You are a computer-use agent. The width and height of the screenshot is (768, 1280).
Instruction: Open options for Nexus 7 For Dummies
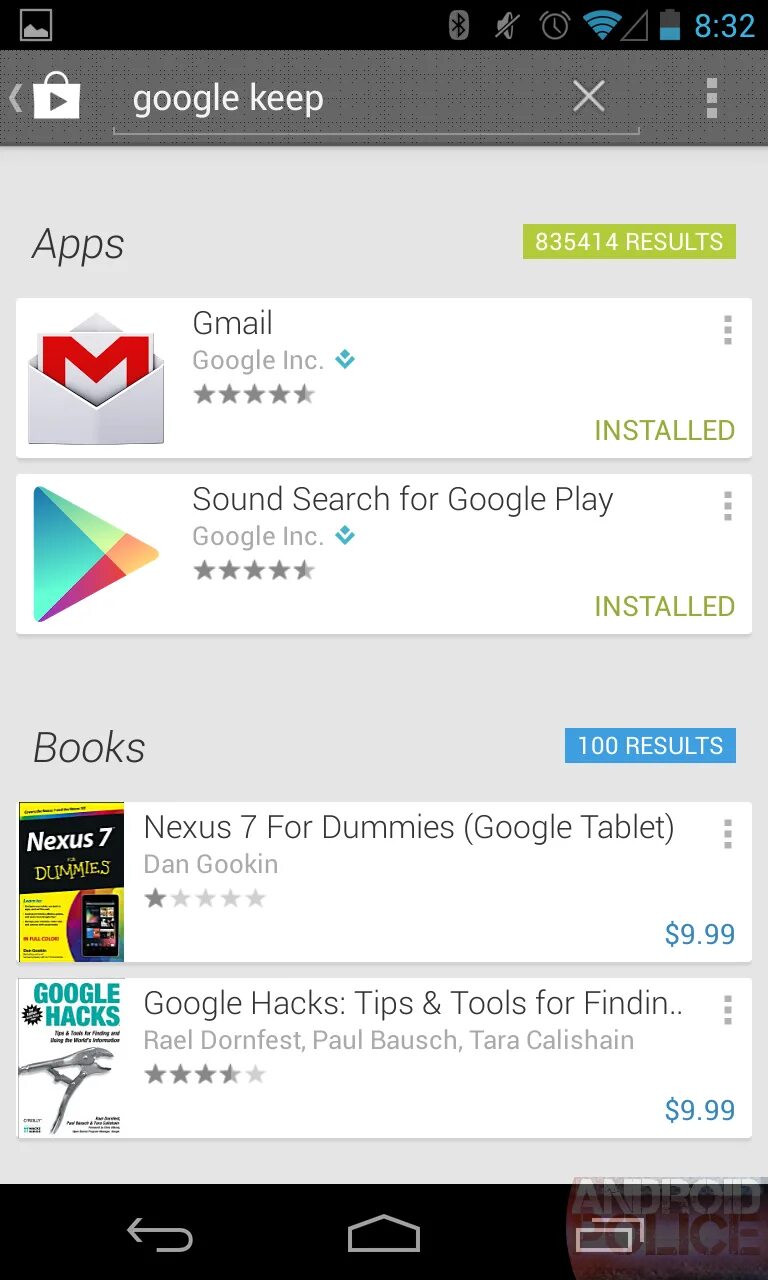click(x=727, y=834)
